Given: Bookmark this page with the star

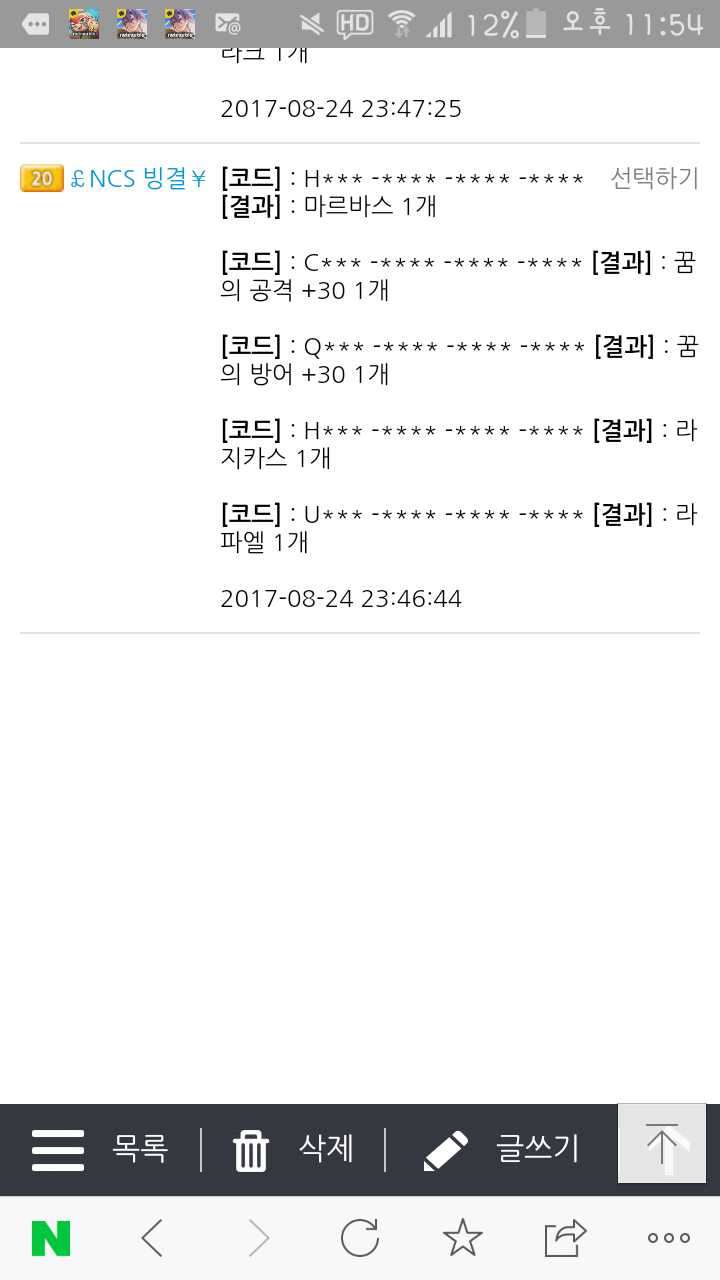Looking at the screenshot, I should (462, 1238).
